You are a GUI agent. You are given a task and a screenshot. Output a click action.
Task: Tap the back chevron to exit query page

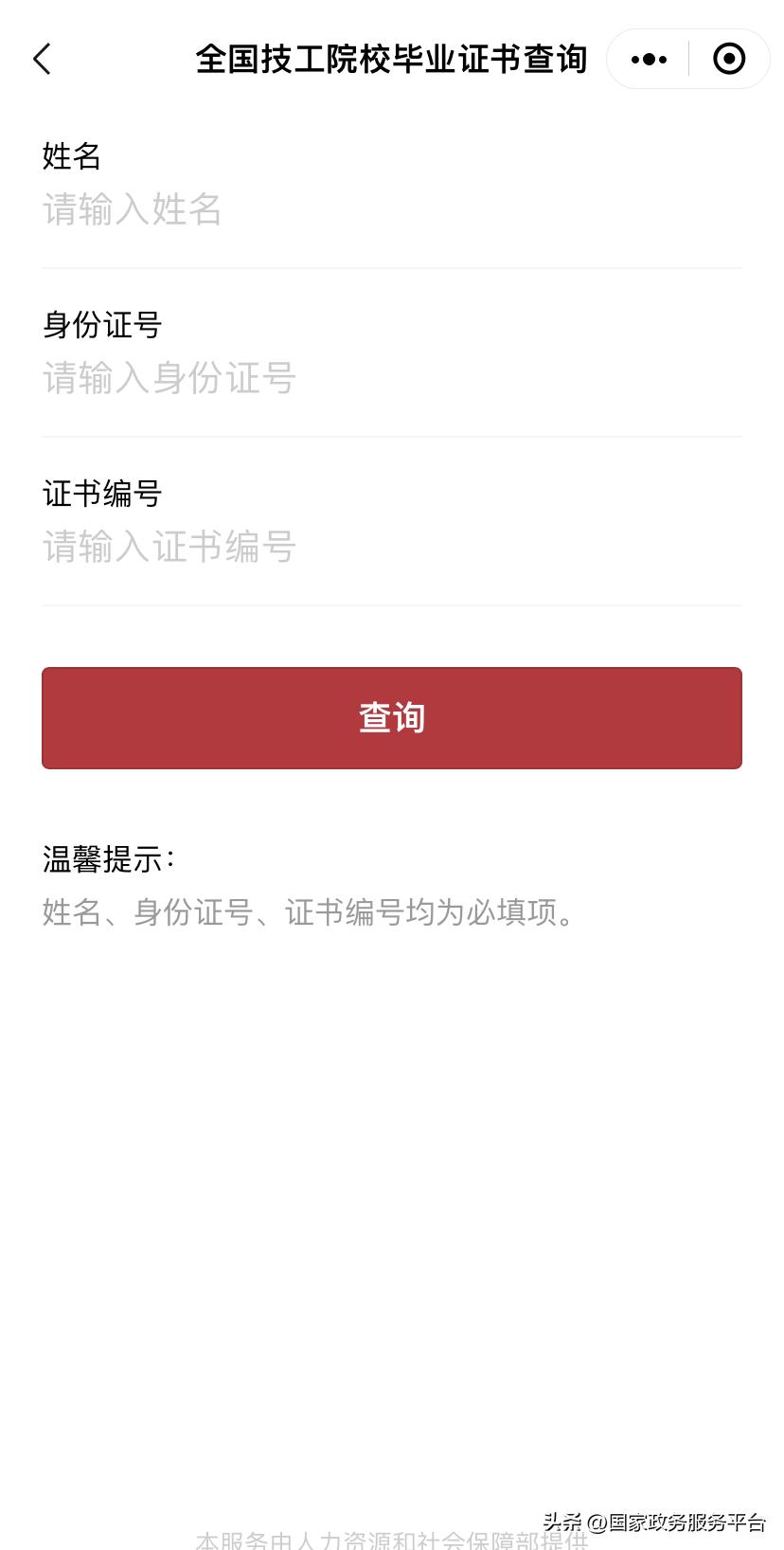tap(42, 59)
